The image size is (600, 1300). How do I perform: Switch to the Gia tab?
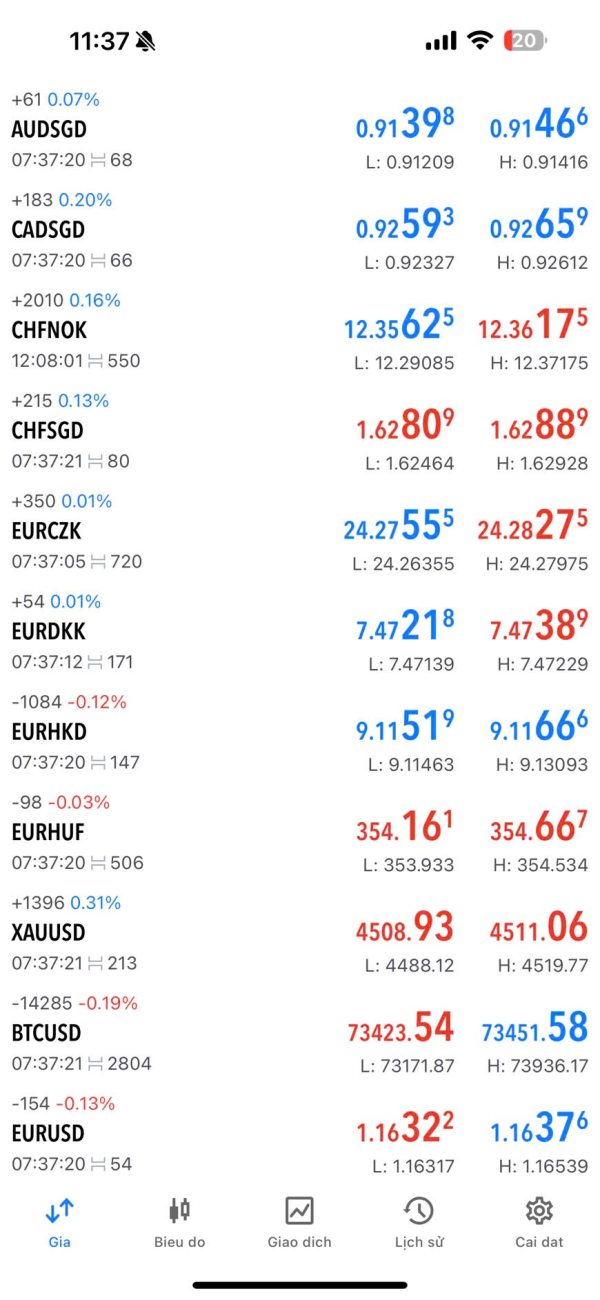click(60, 1222)
